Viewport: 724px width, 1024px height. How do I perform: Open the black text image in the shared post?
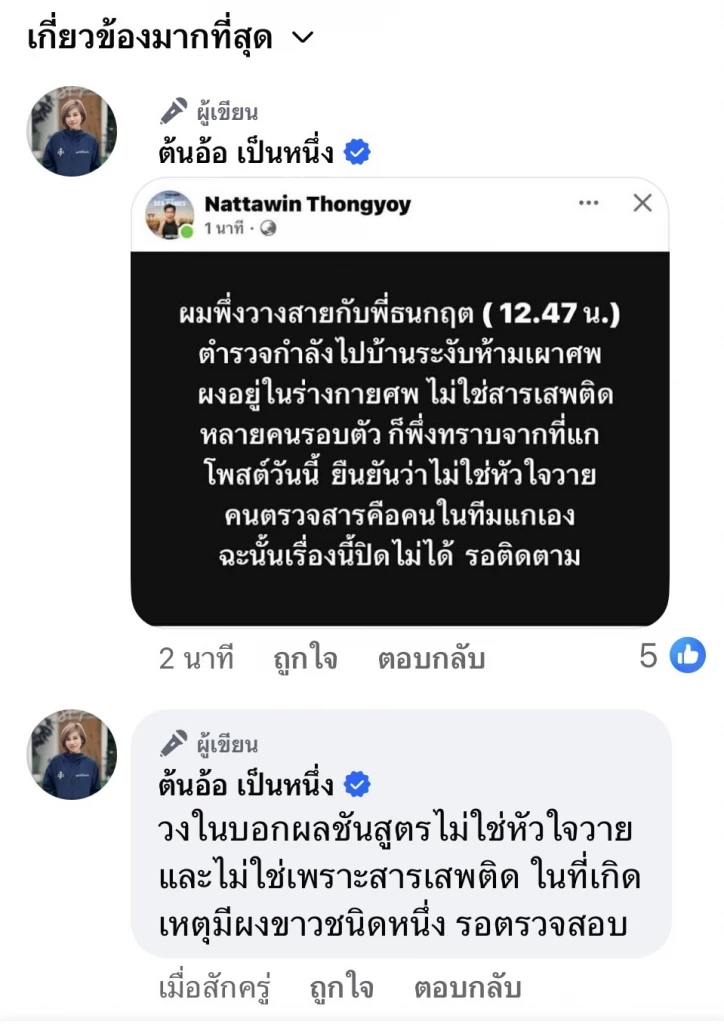[404, 433]
